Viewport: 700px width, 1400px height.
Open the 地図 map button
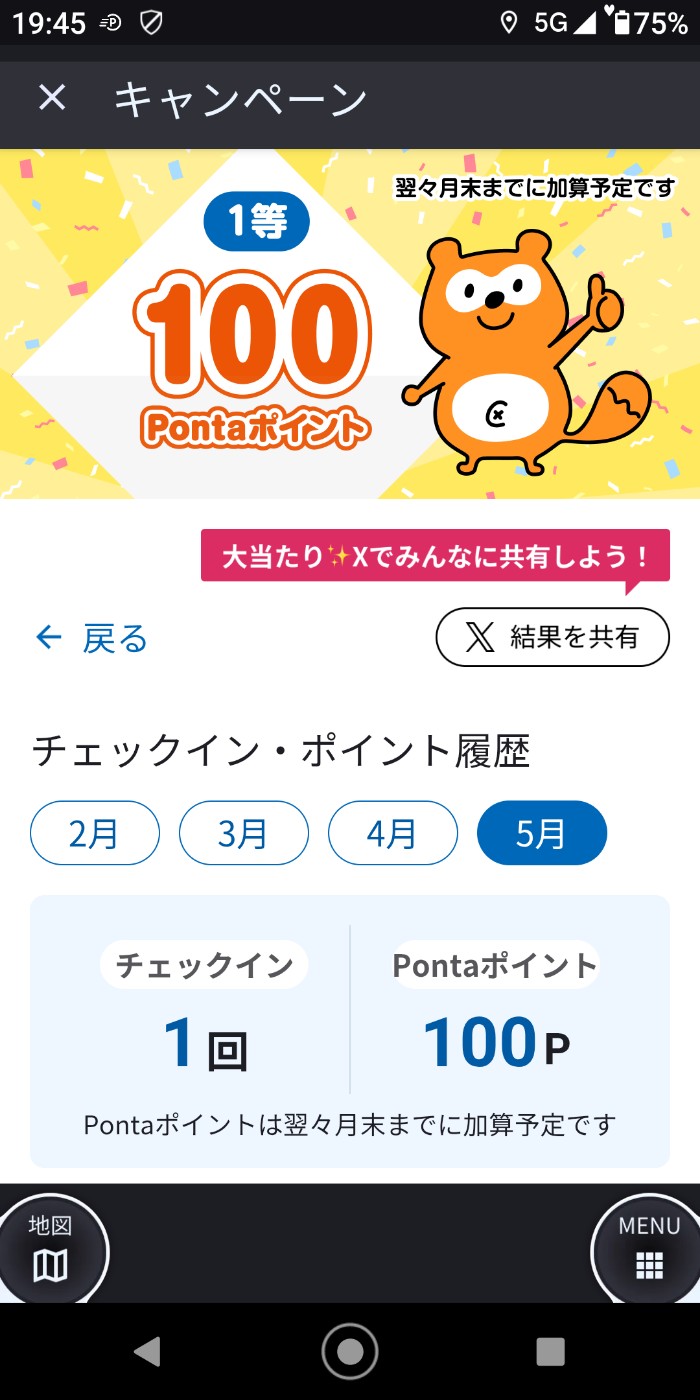50,1250
